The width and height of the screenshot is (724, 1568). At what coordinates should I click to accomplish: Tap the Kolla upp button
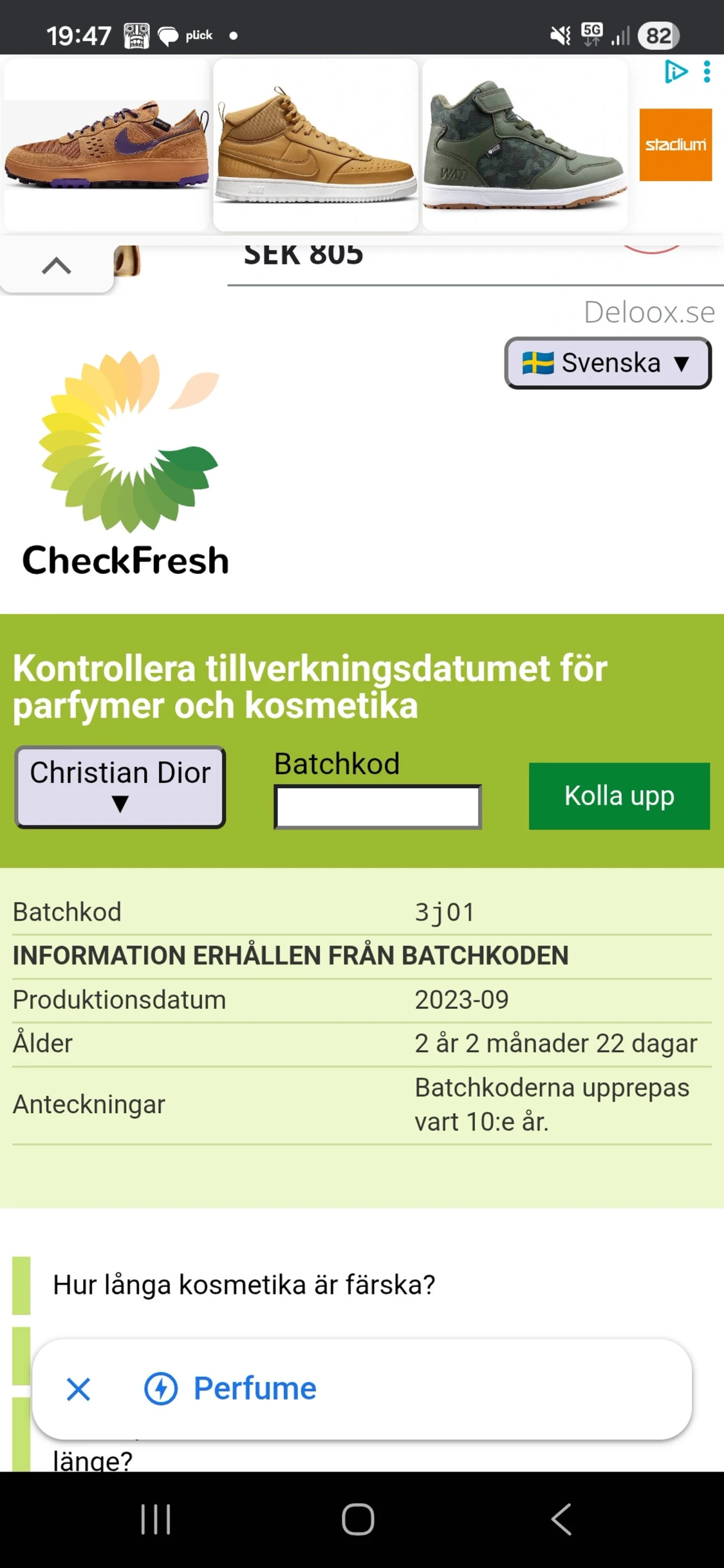pos(618,796)
